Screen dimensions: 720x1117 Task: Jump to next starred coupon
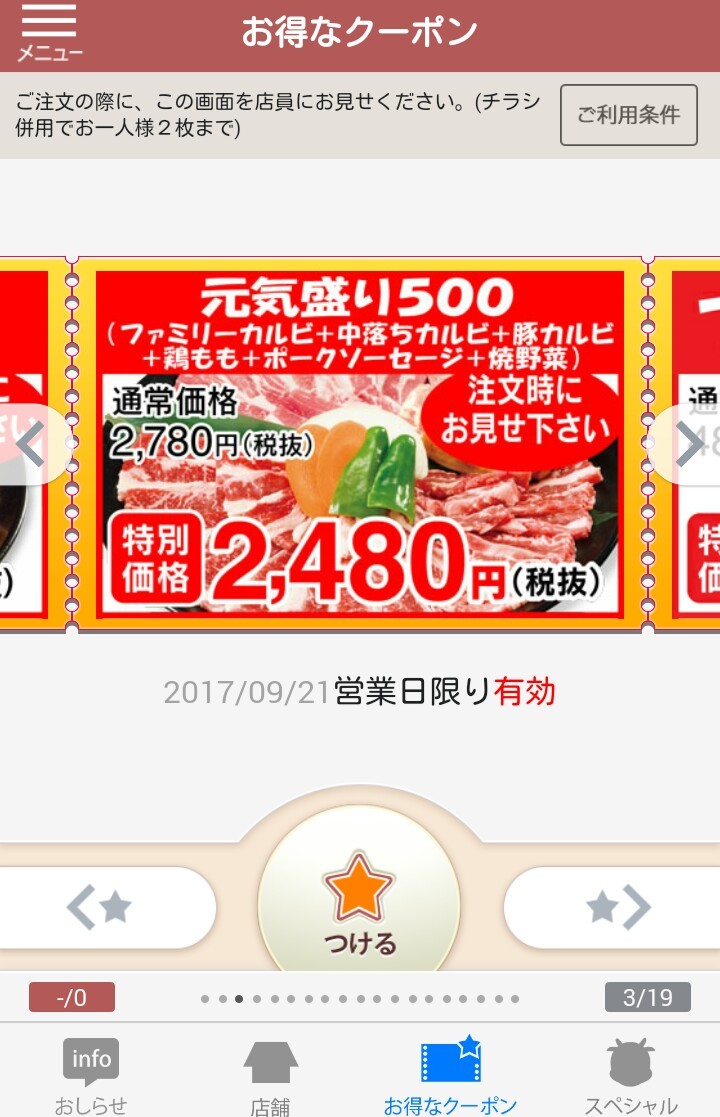point(618,908)
